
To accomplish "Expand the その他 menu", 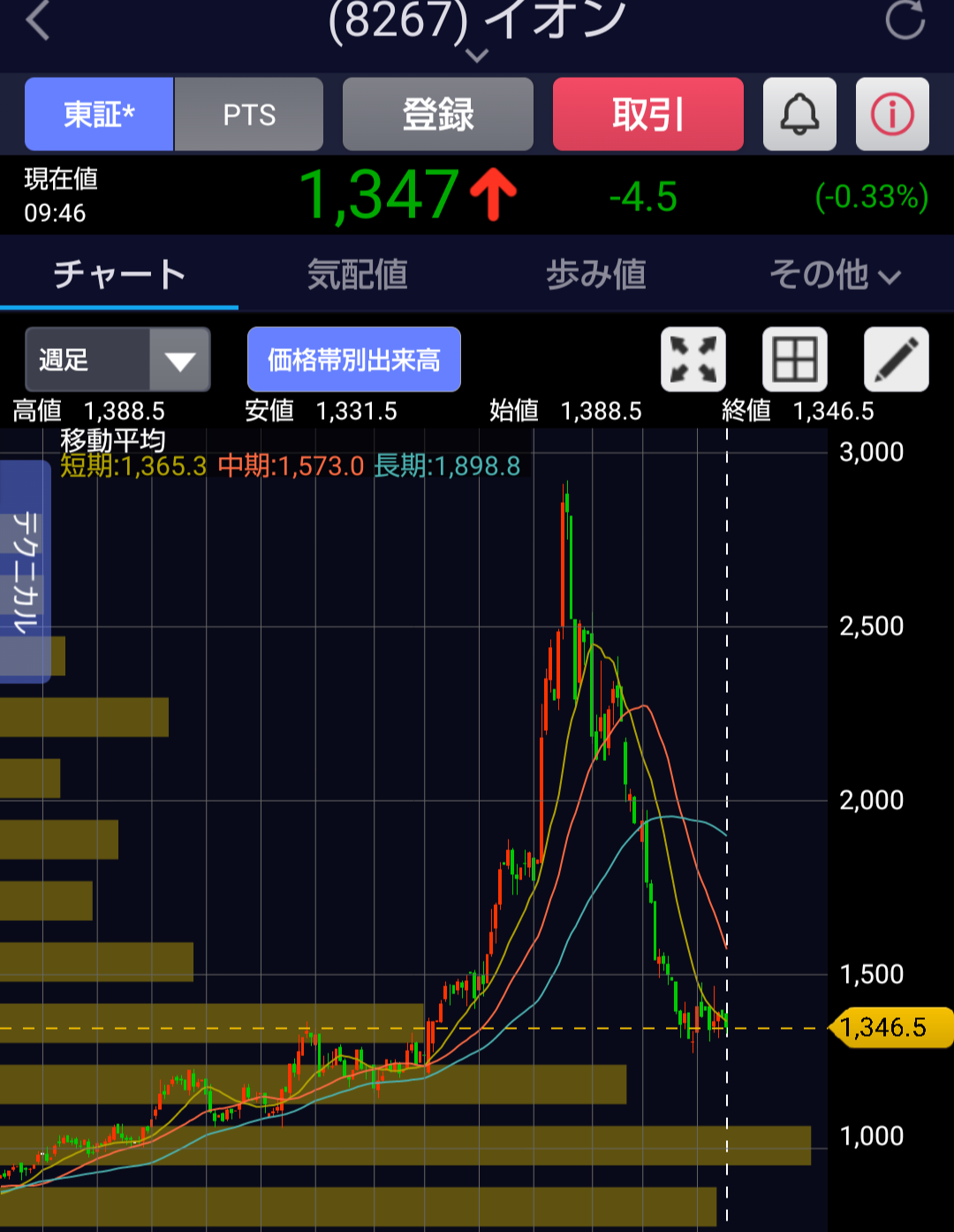I will pyautogui.click(x=835, y=274).
